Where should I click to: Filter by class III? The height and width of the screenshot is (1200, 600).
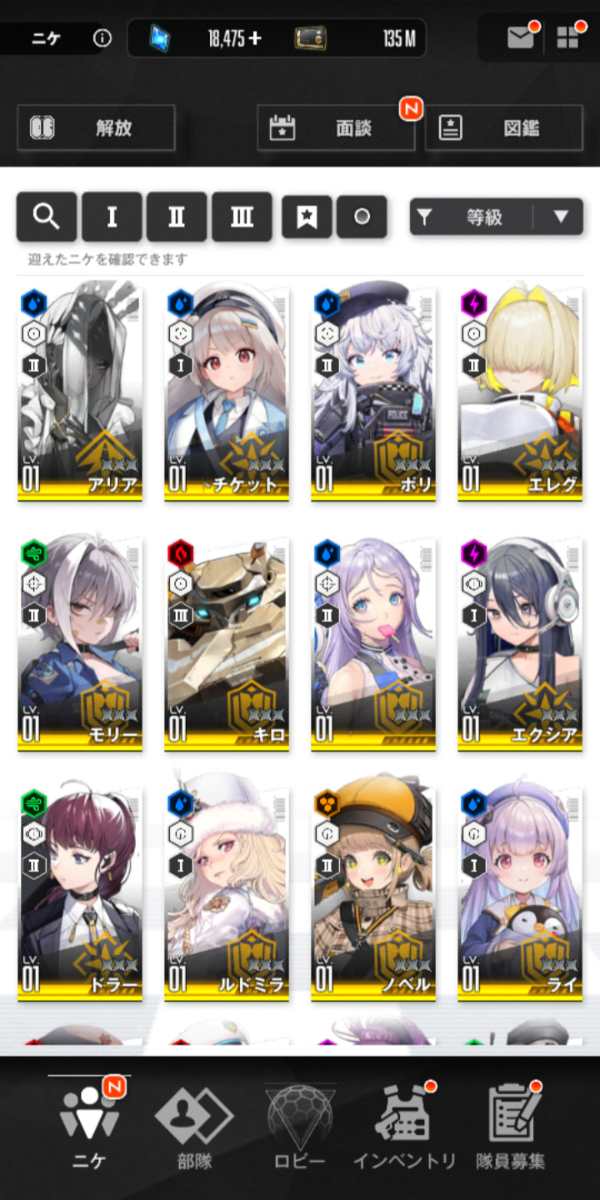242,216
